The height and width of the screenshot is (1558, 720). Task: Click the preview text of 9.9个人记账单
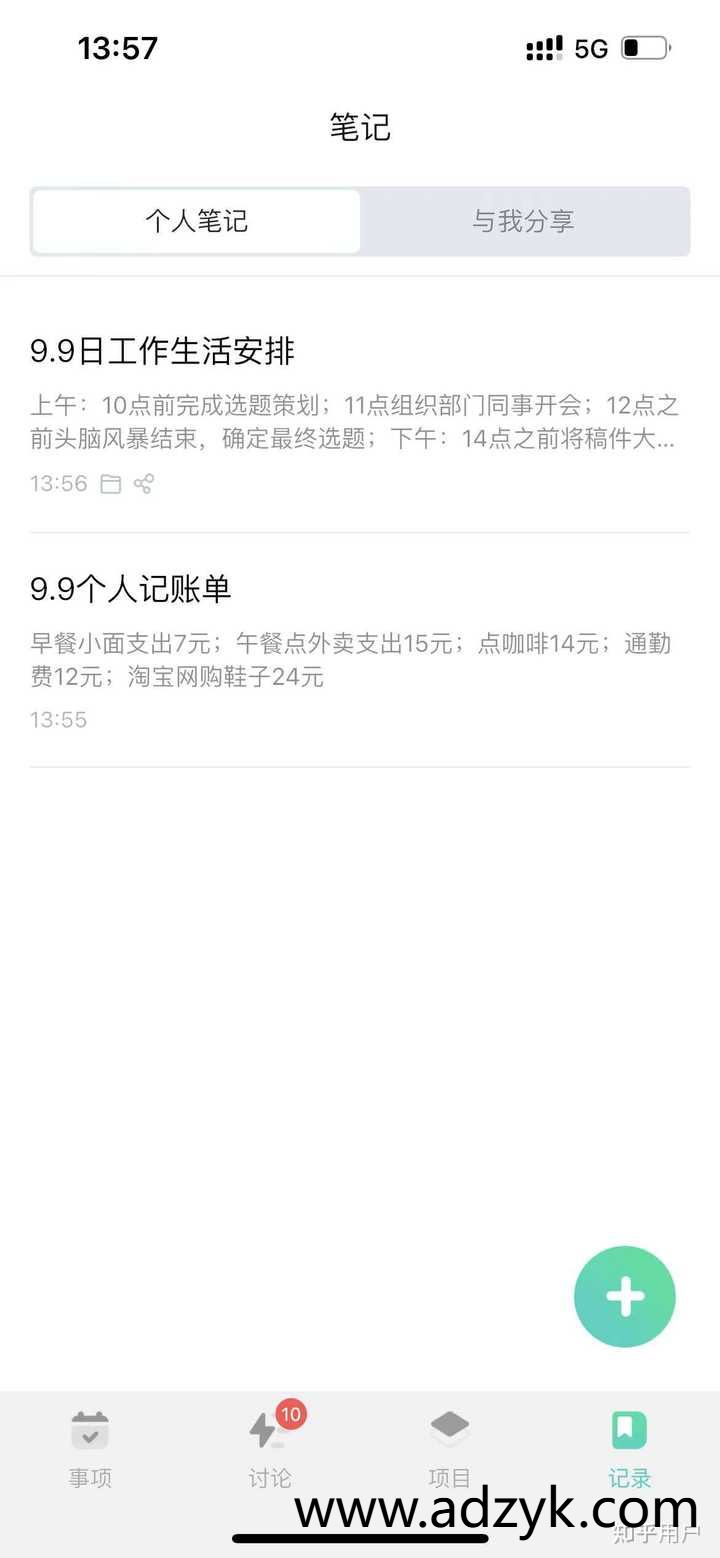pyautogui.click(x=350, y=660)
